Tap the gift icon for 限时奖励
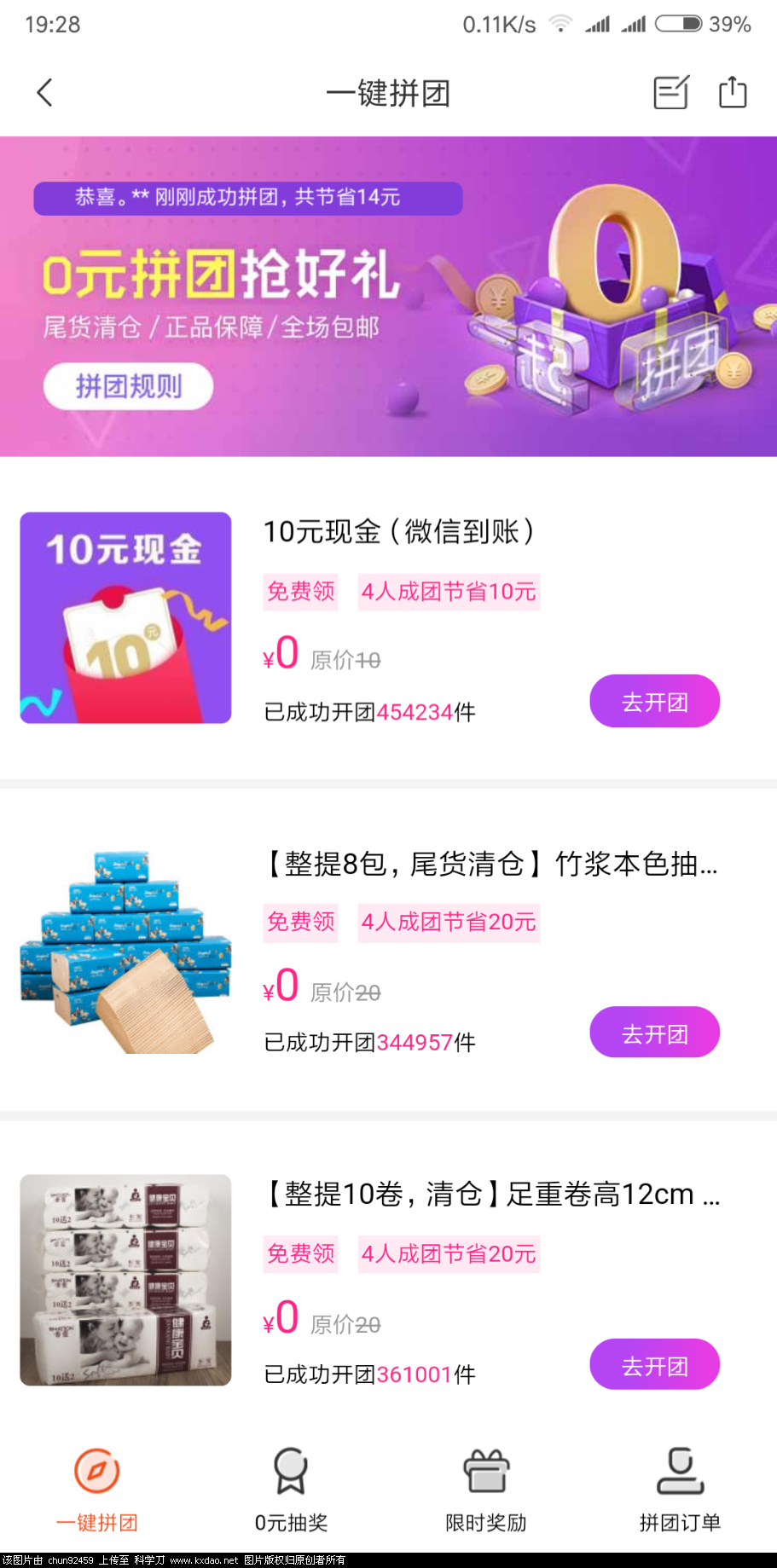777x1568 pixels. [x=485, y=1470]
